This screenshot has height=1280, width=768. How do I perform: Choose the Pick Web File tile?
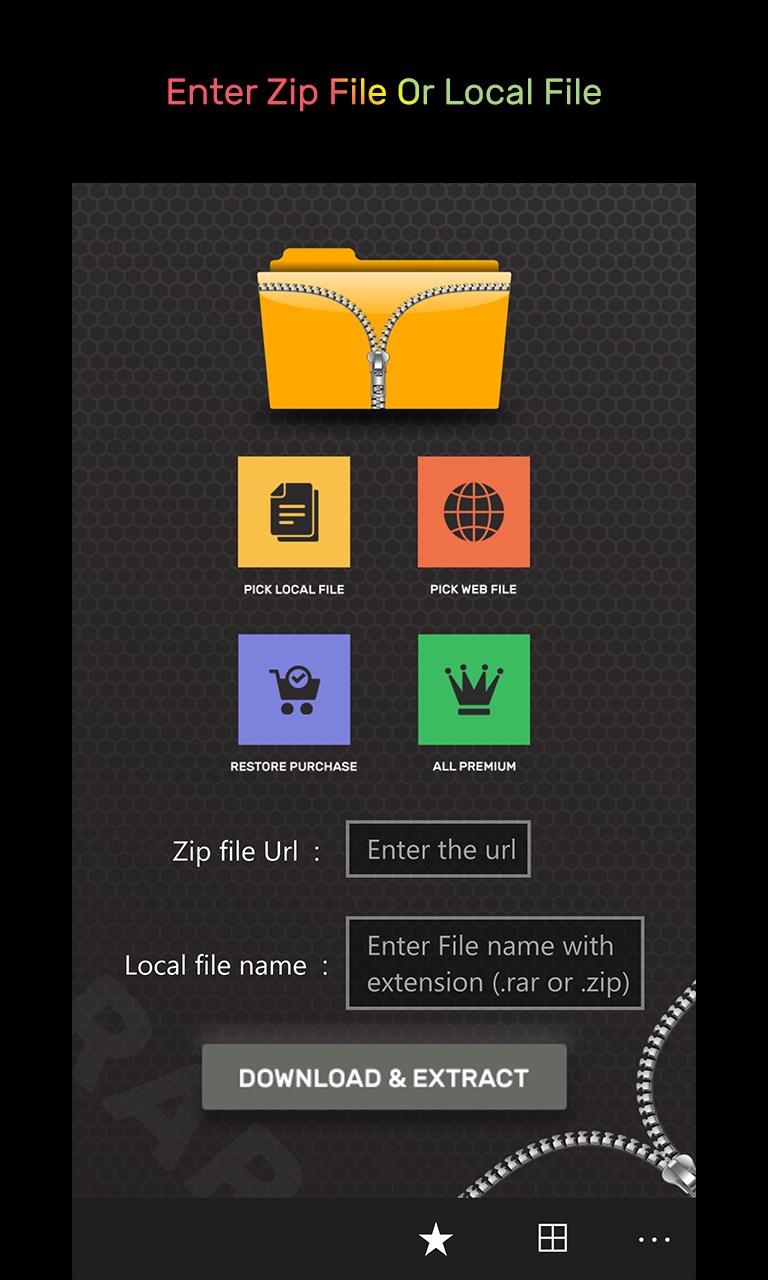473,512
